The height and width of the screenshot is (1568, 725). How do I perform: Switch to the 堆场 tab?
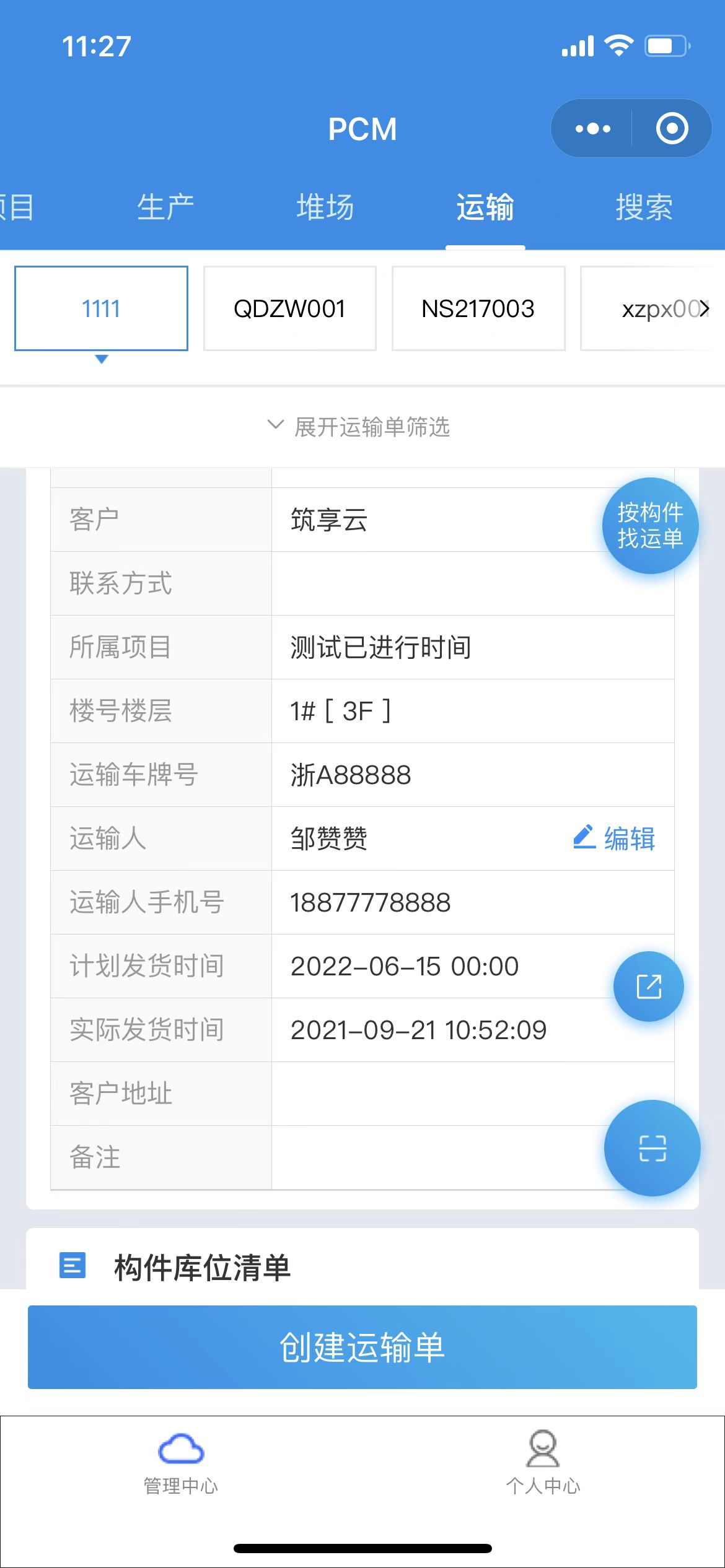pos(325,207)
